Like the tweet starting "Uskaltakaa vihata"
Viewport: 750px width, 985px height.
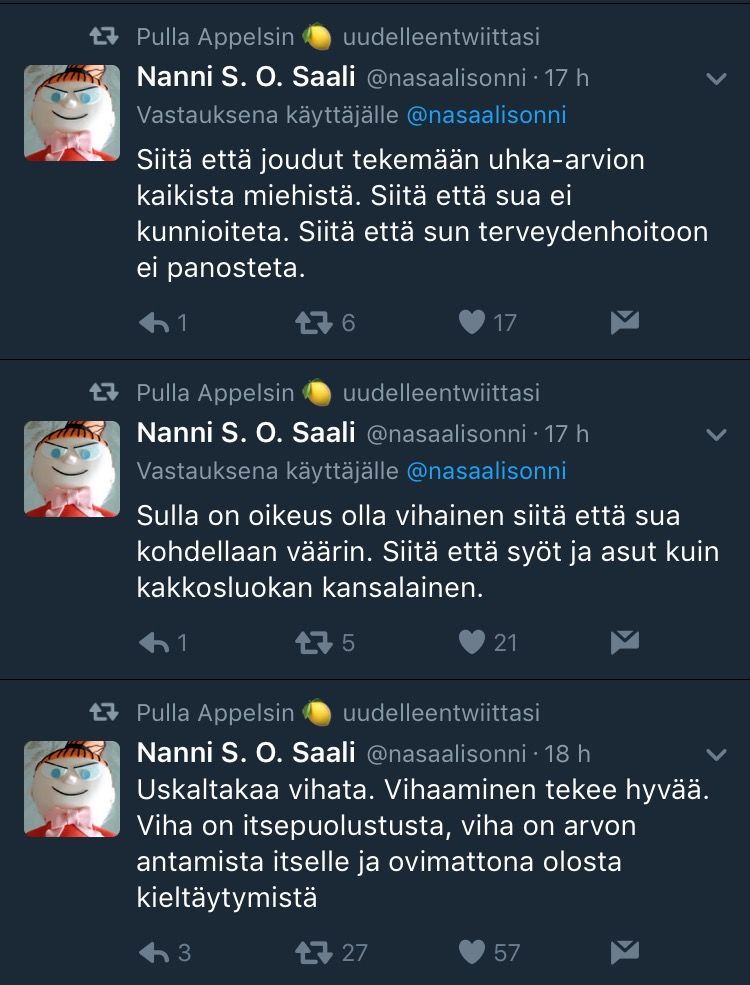[x=472, y=952]
